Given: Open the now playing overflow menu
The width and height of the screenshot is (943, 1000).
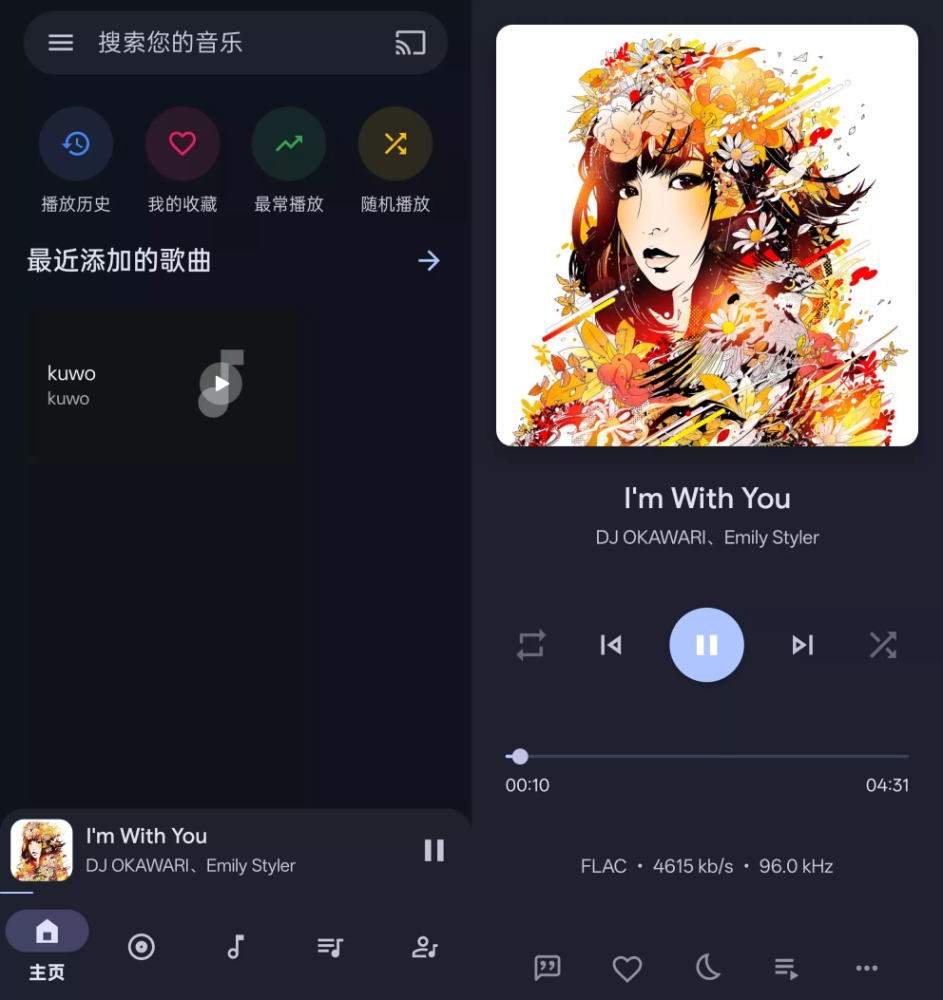Looking at the screenshot, I should coord(867,967).
